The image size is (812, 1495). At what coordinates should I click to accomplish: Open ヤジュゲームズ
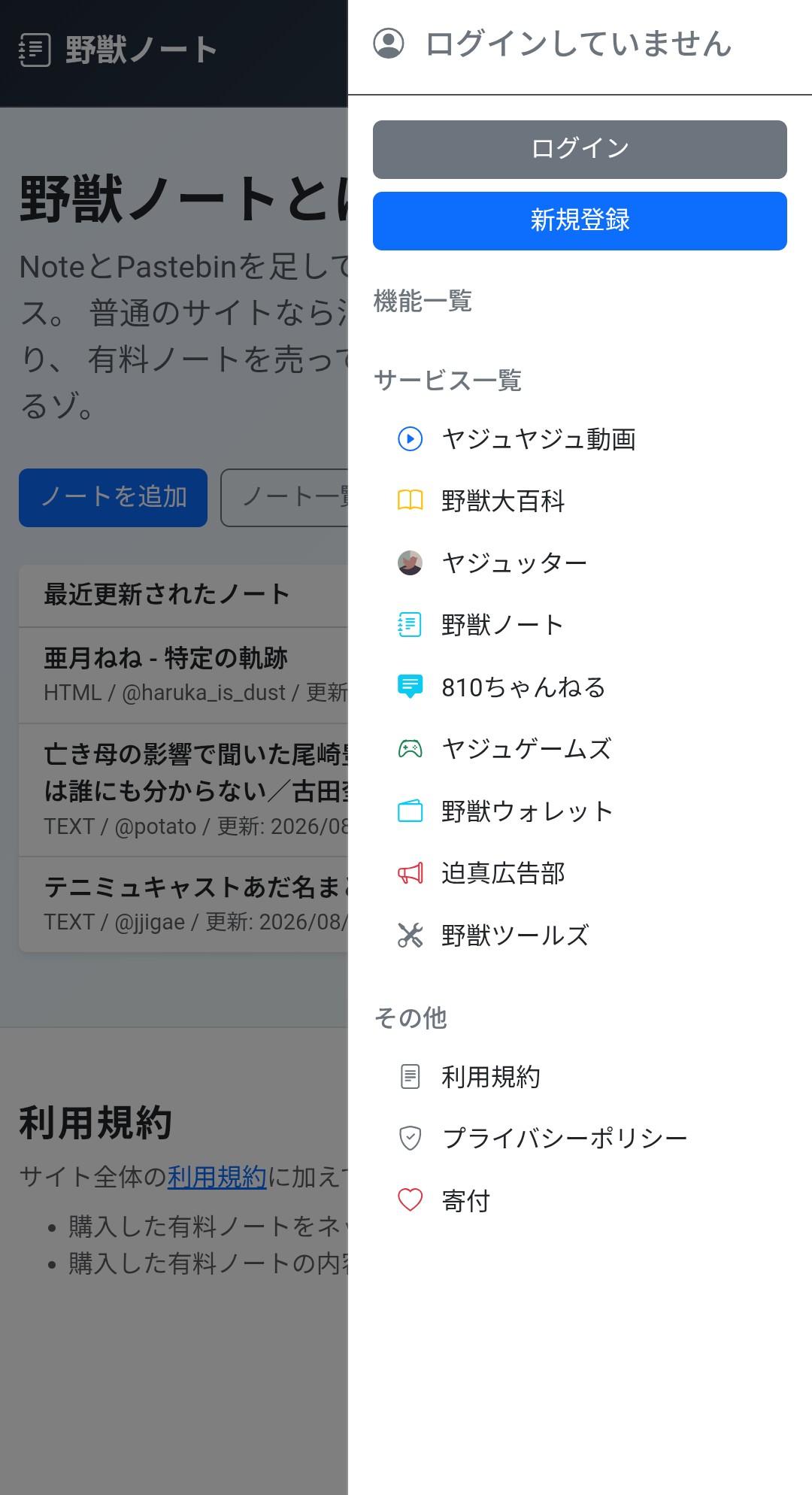(x=580, y=749)
